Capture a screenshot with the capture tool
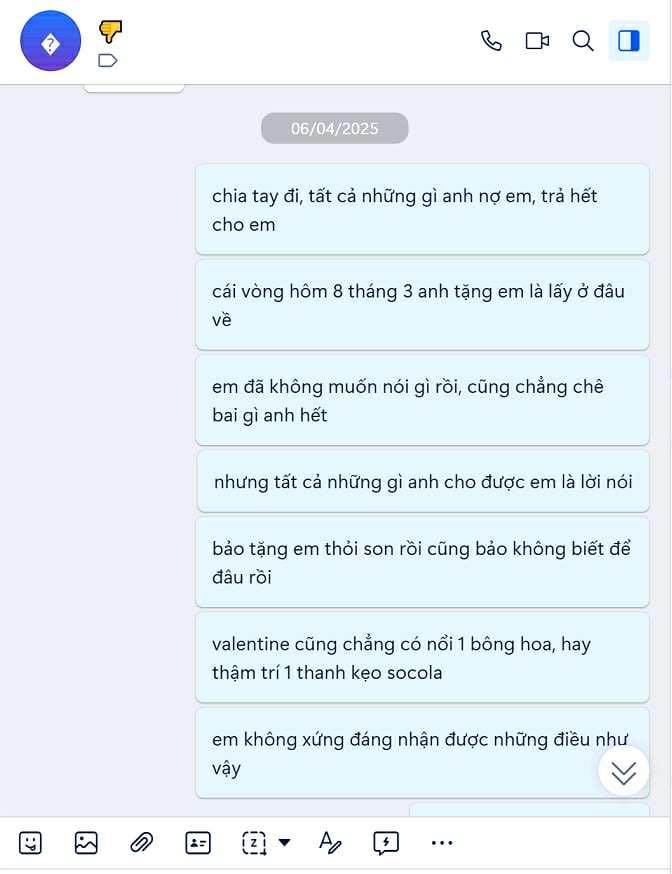Image resolution: width=672 pixels, height=874 pixels. tap(254, 843)
